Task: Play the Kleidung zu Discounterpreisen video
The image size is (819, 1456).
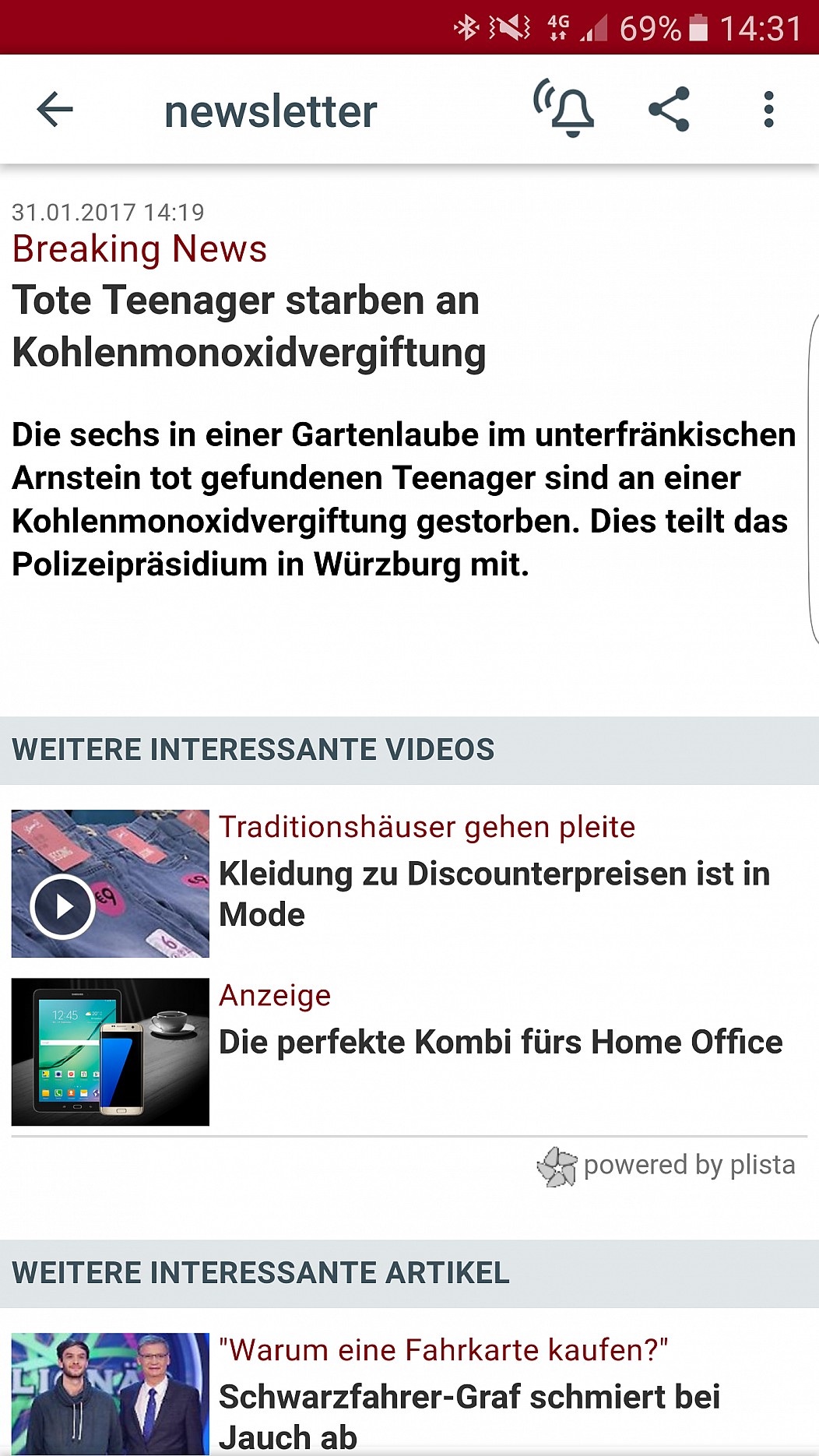Action: [63, 906]
